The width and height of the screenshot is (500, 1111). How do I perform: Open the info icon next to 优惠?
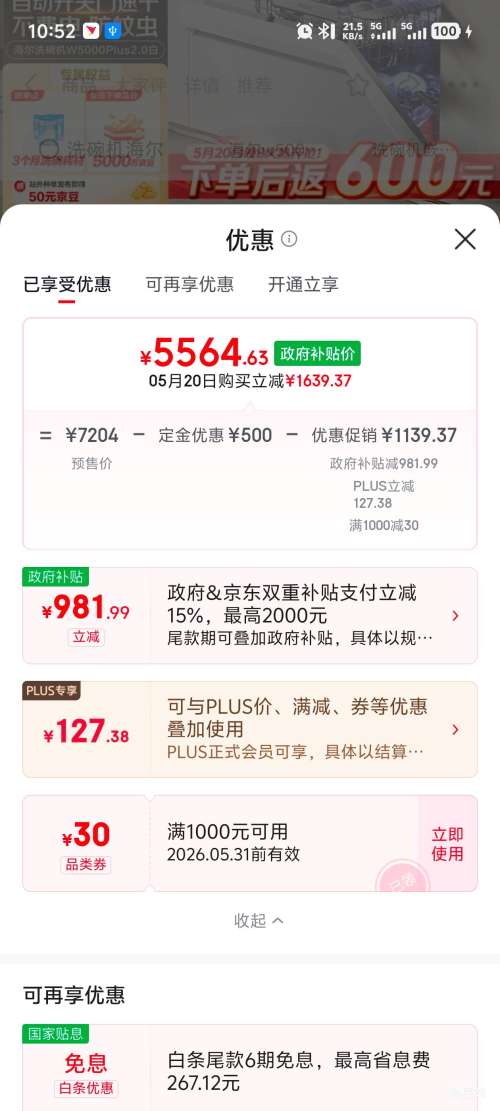[x=289, y=239]
